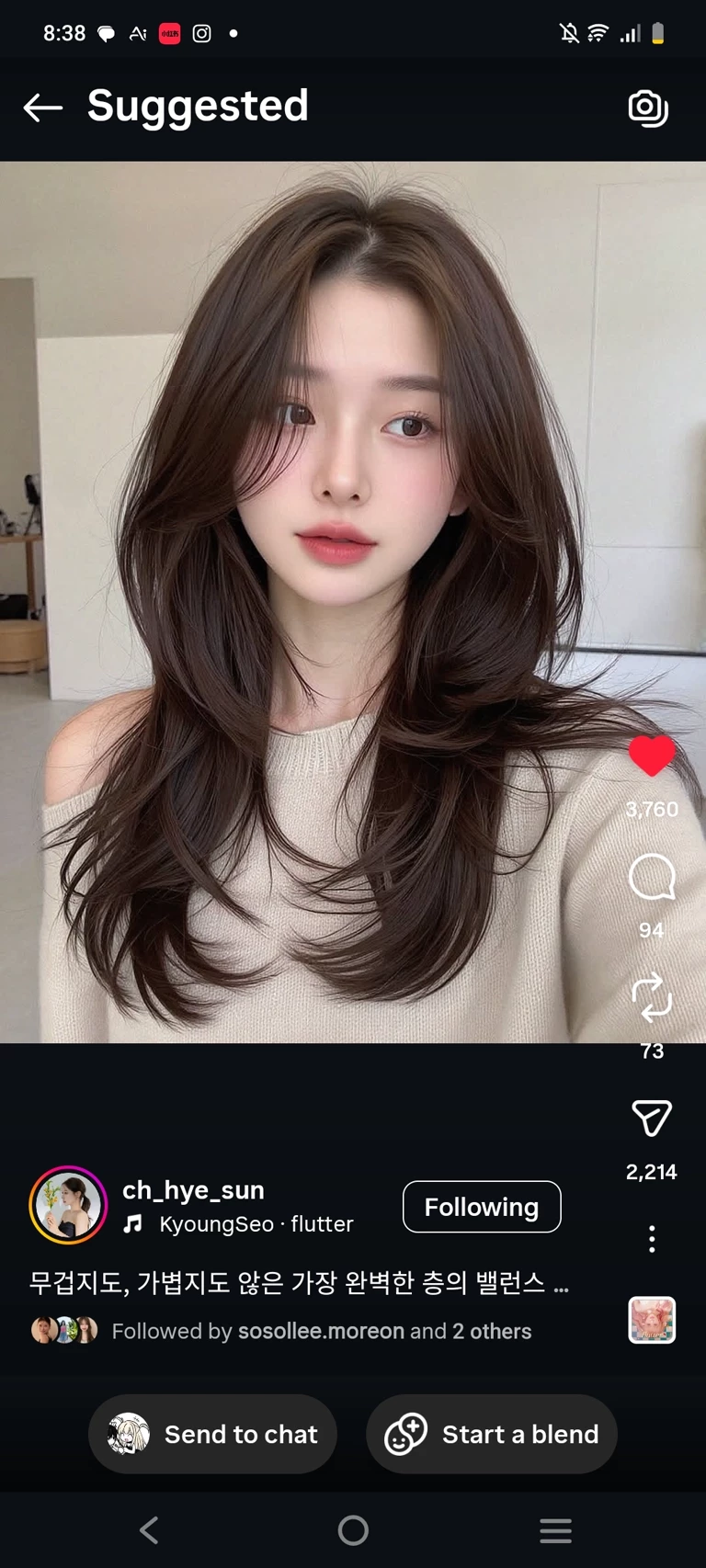706x1568 pixels.
Task: Open the comments on this reel
Action: (x=652, y=877)
